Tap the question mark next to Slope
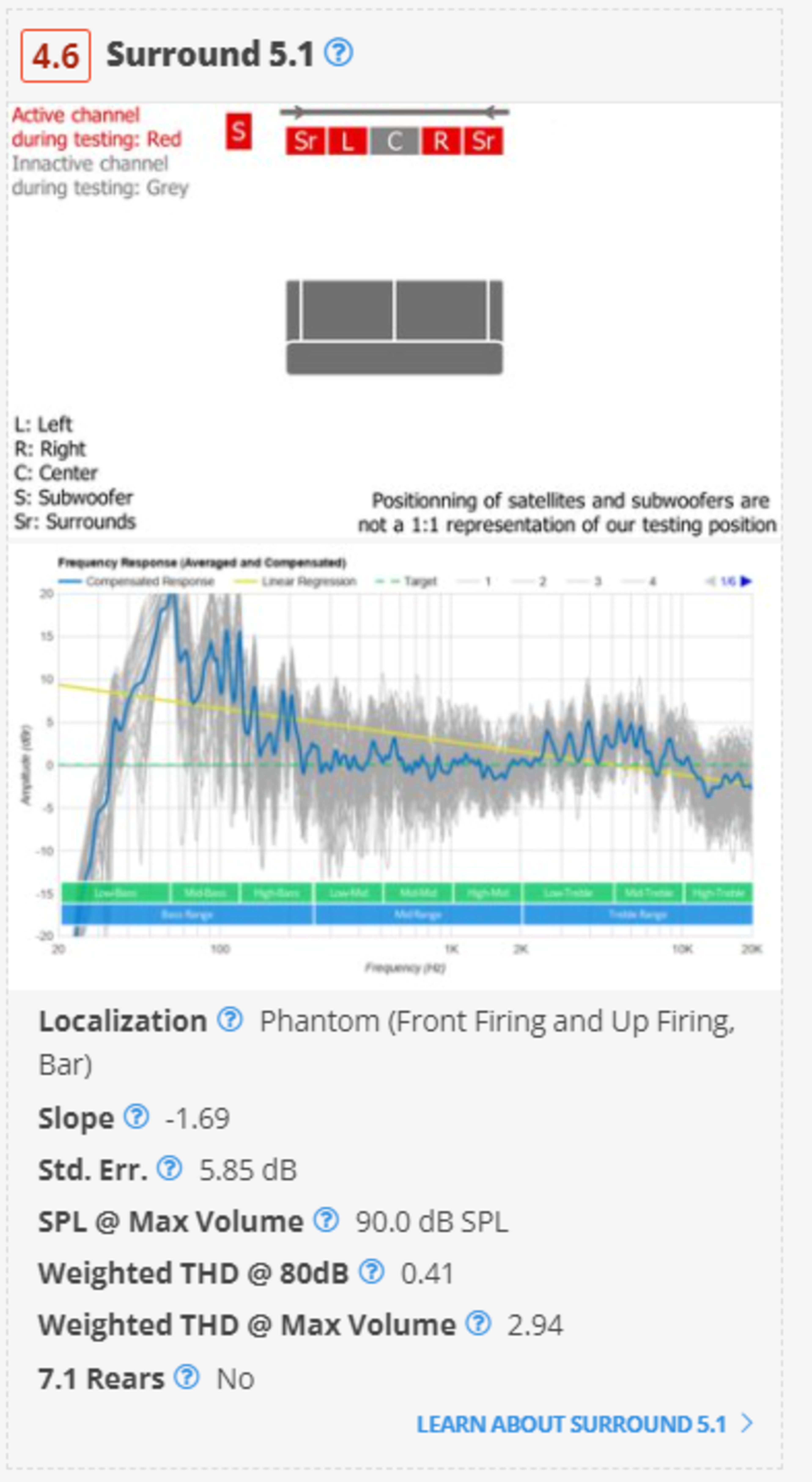Image resolution: width=812 pixels, height=1482 pixels. pyautogui.click(x=137, y=1117)
